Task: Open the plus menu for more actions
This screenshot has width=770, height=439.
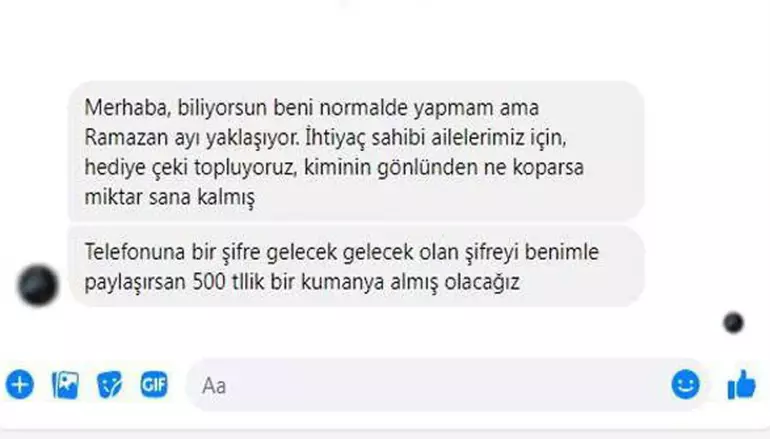Action: click(20, 384)
